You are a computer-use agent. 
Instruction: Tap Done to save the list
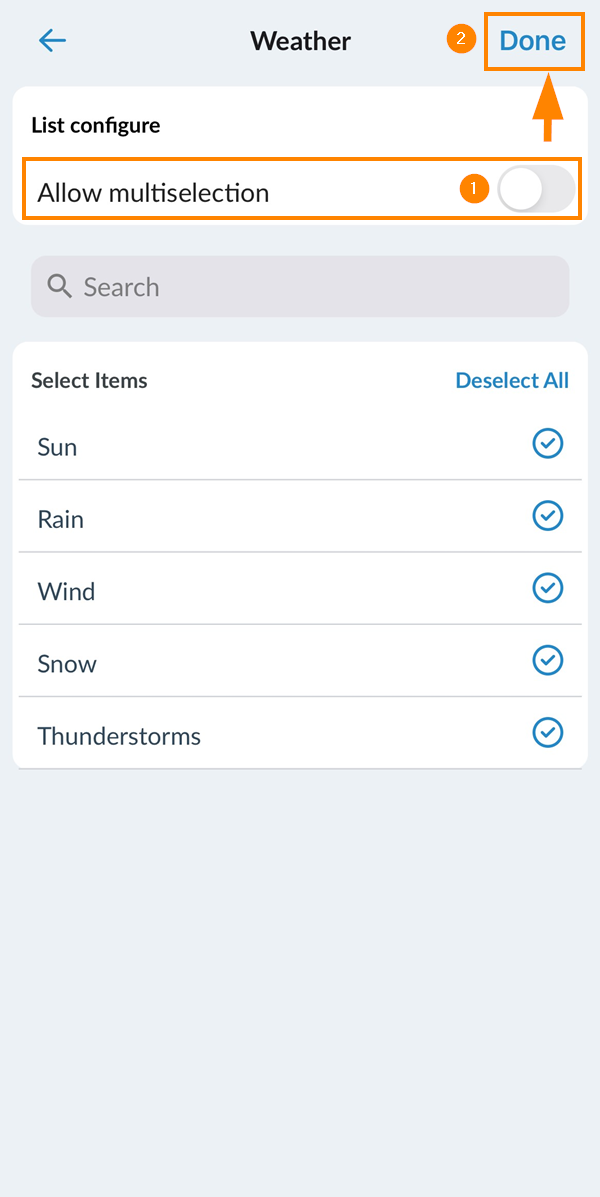(533, 40)
